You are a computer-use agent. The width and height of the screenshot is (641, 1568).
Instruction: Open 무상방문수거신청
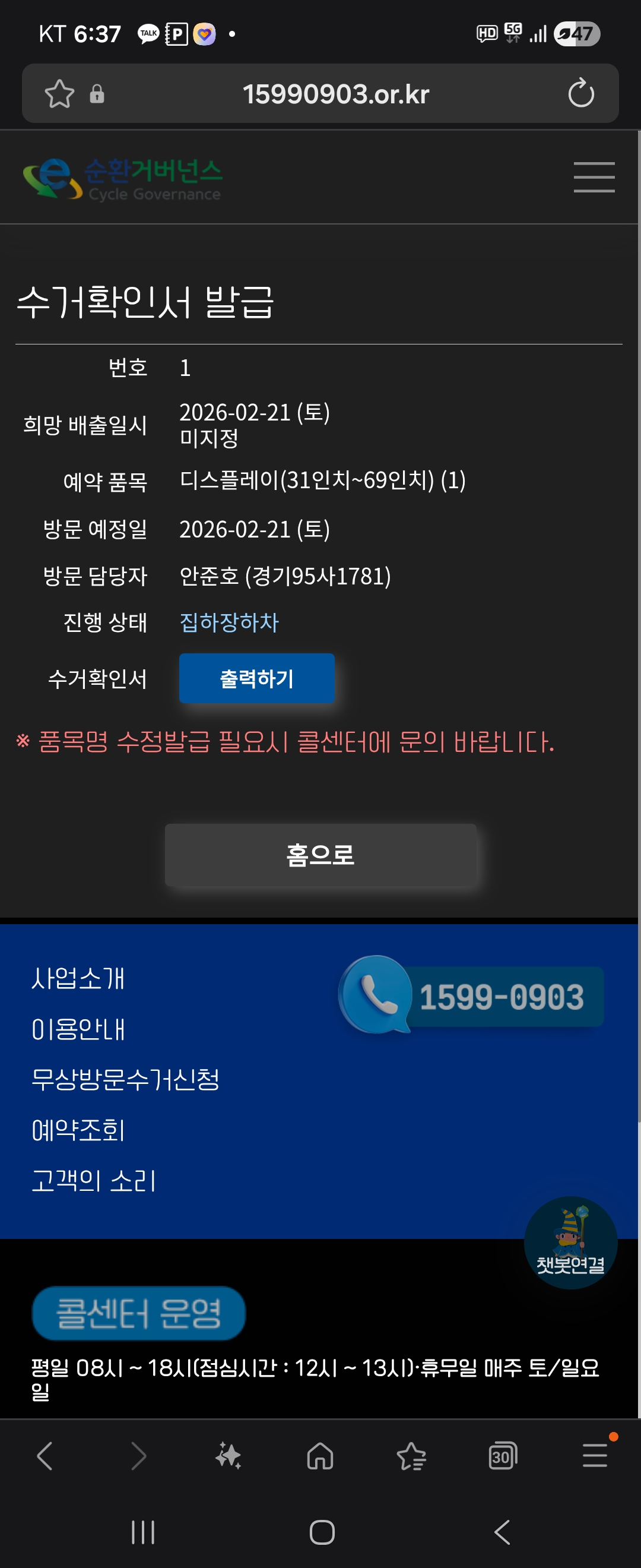(x=125, y=1080)
